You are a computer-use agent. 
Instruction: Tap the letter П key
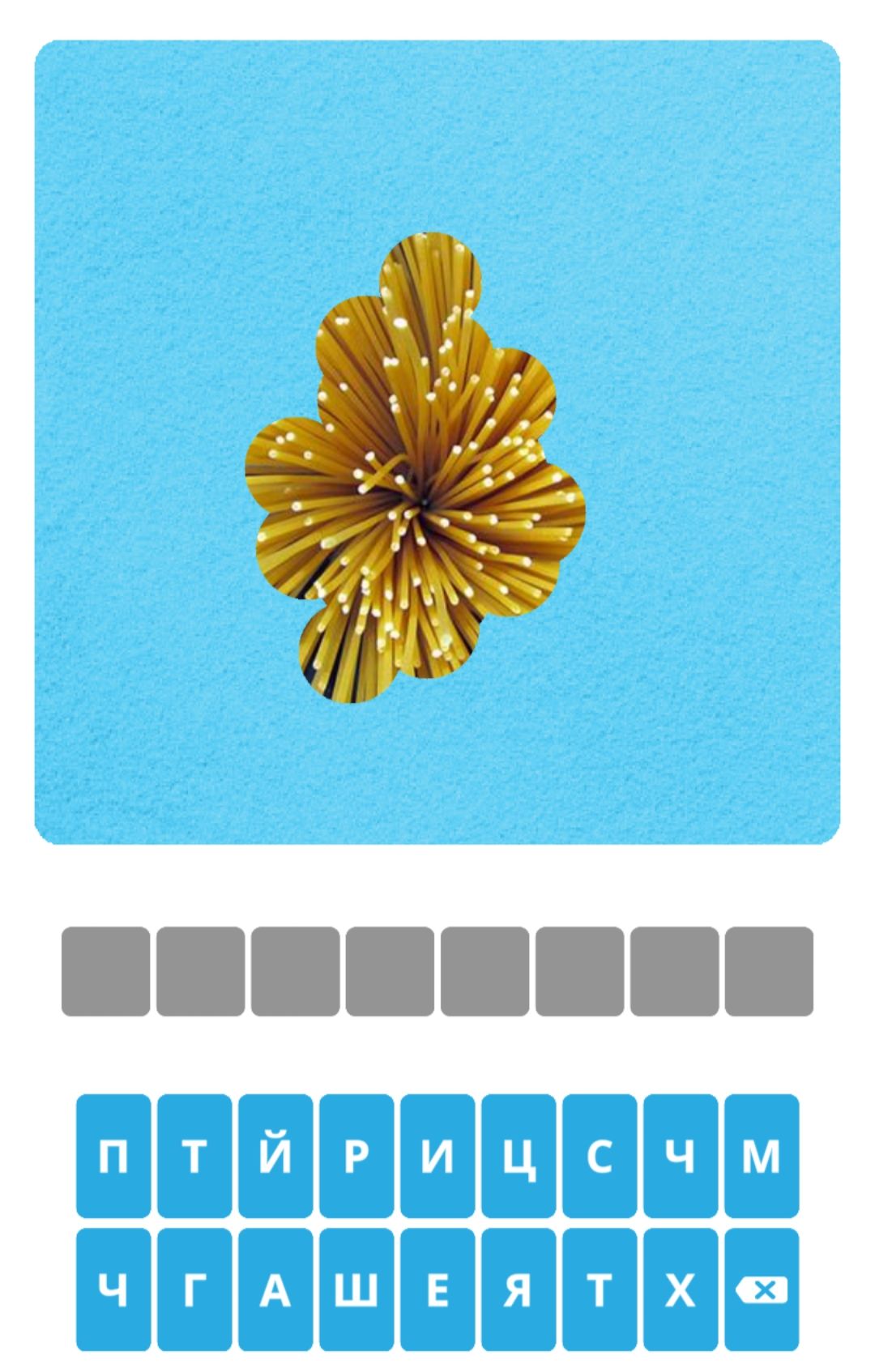click(113, 1156)
